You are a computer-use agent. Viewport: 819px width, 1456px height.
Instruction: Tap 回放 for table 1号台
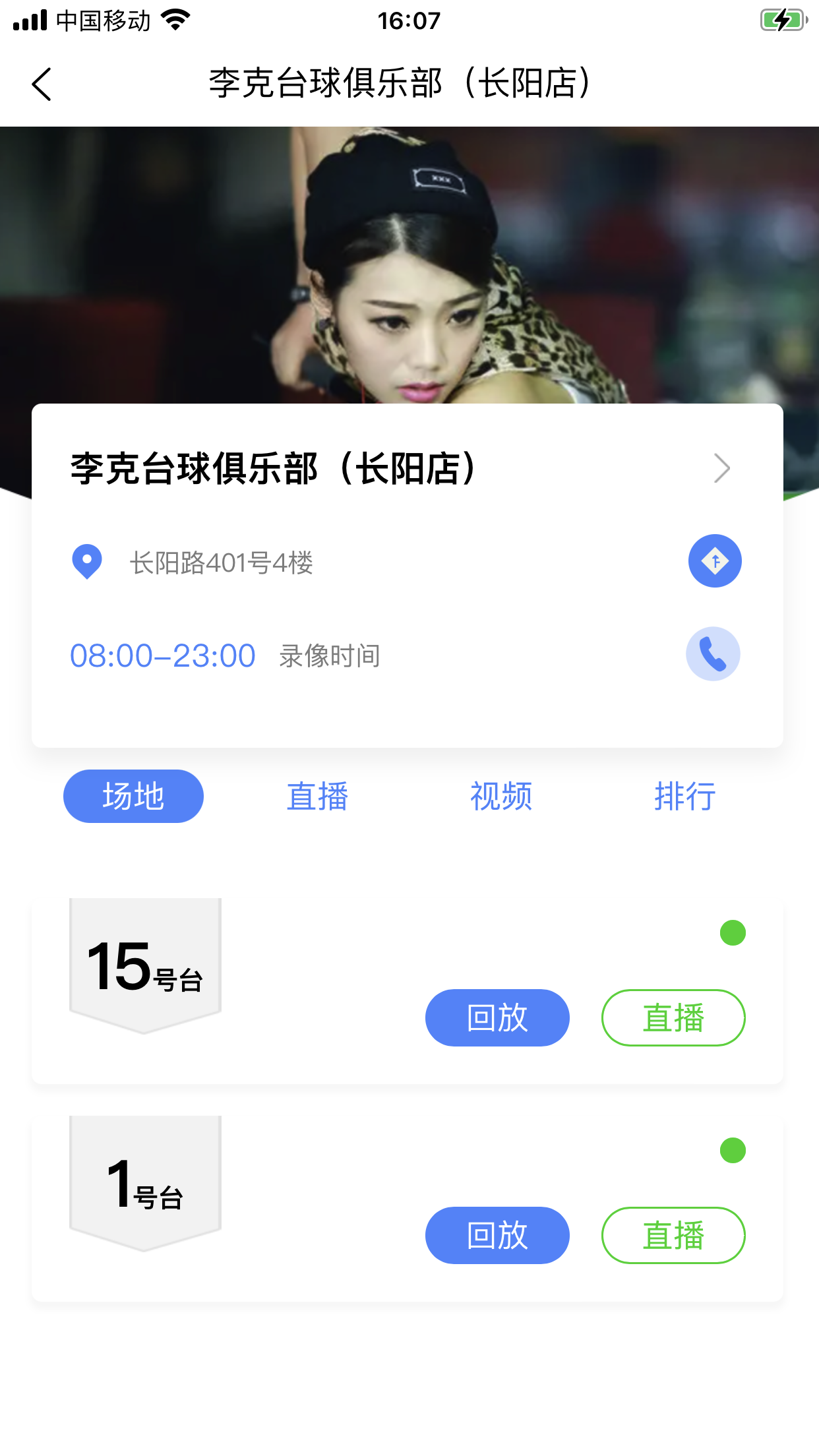[x=497, y=1235]
